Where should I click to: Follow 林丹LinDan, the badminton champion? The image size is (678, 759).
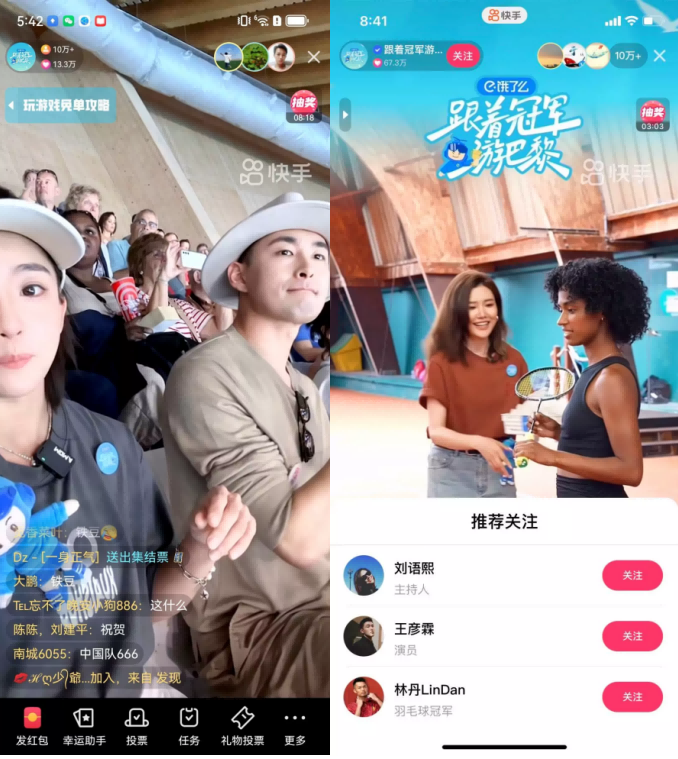pyautogui.click(x=632, y=696)
